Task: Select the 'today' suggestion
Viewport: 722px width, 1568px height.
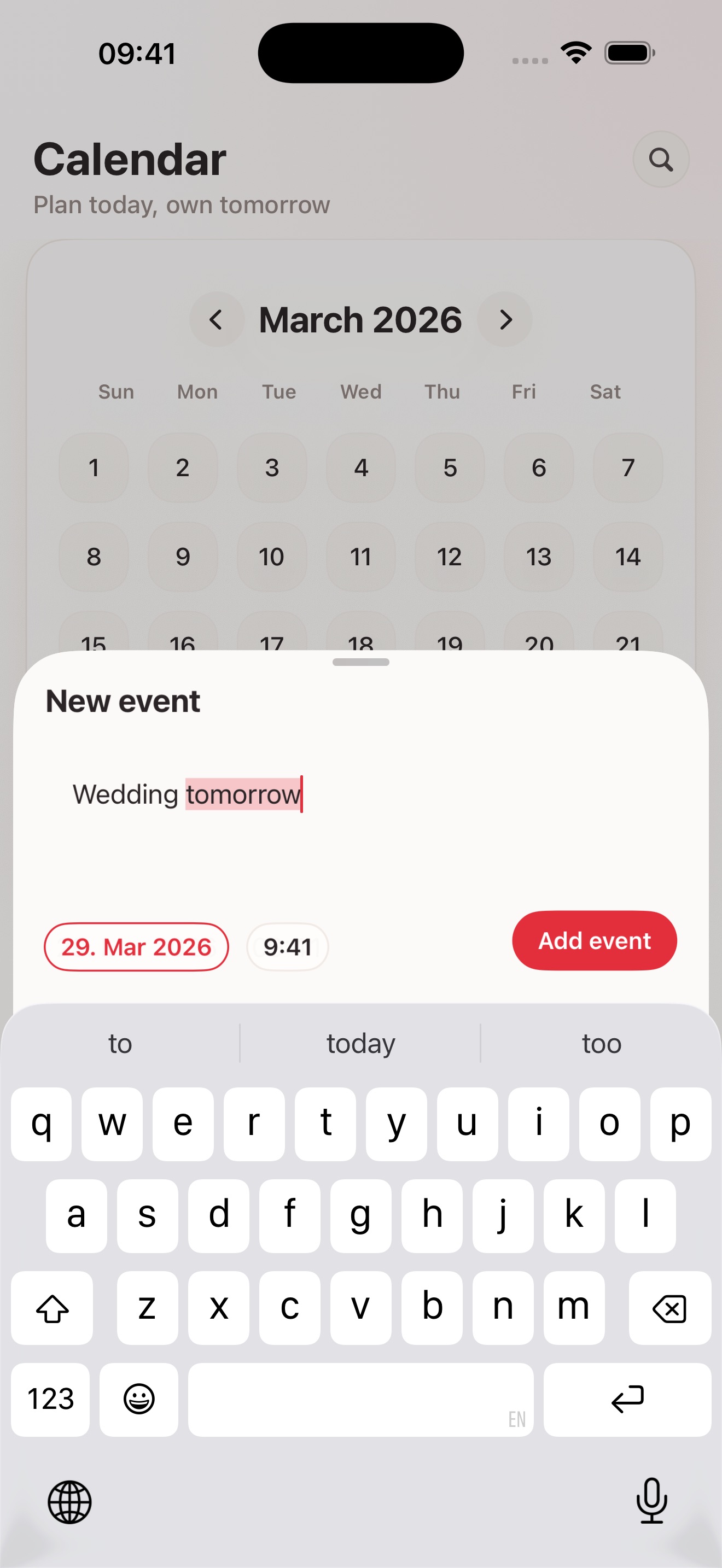Action: click(360, 1043)
